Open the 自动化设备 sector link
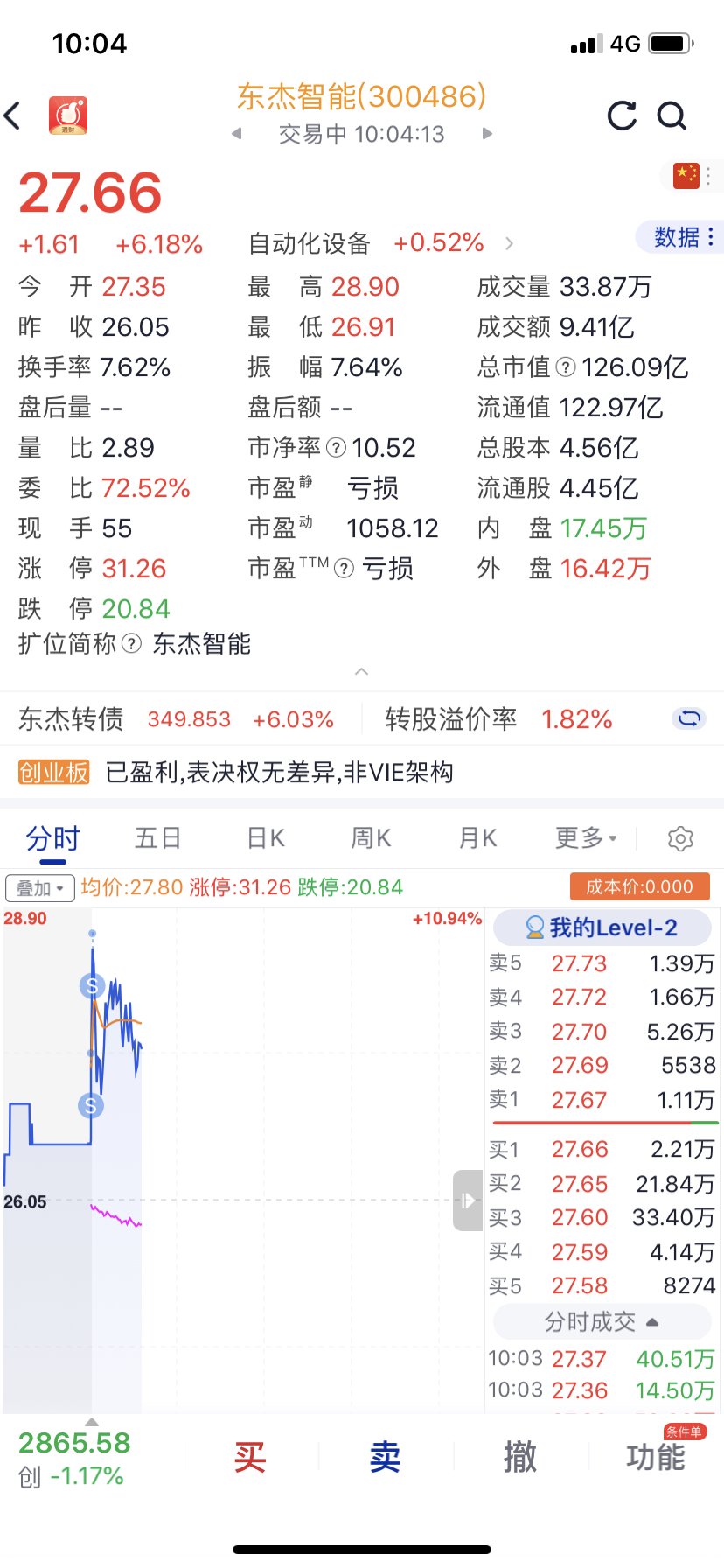Viewport: 724px width, 1568px height. tap(310, 243)
